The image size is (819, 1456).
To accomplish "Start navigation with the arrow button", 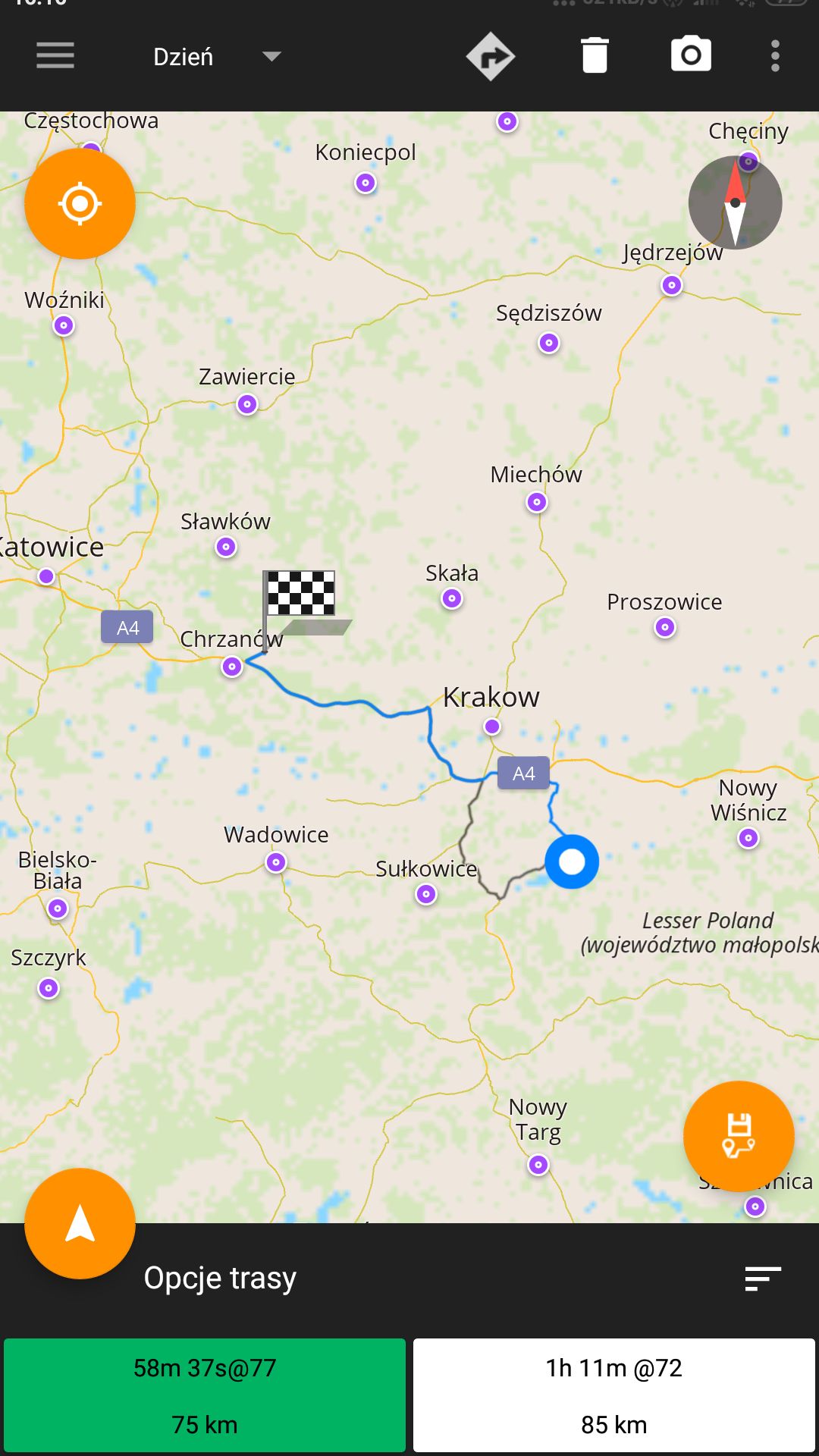I will pos(80,1223).
